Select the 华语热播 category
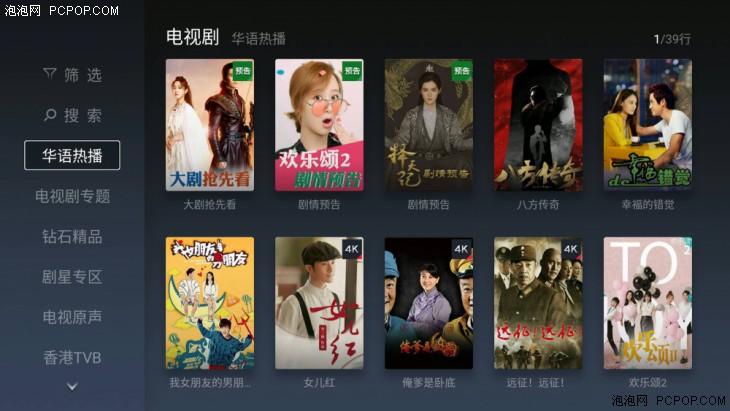 pyautogui.click(x=72, y=155)
